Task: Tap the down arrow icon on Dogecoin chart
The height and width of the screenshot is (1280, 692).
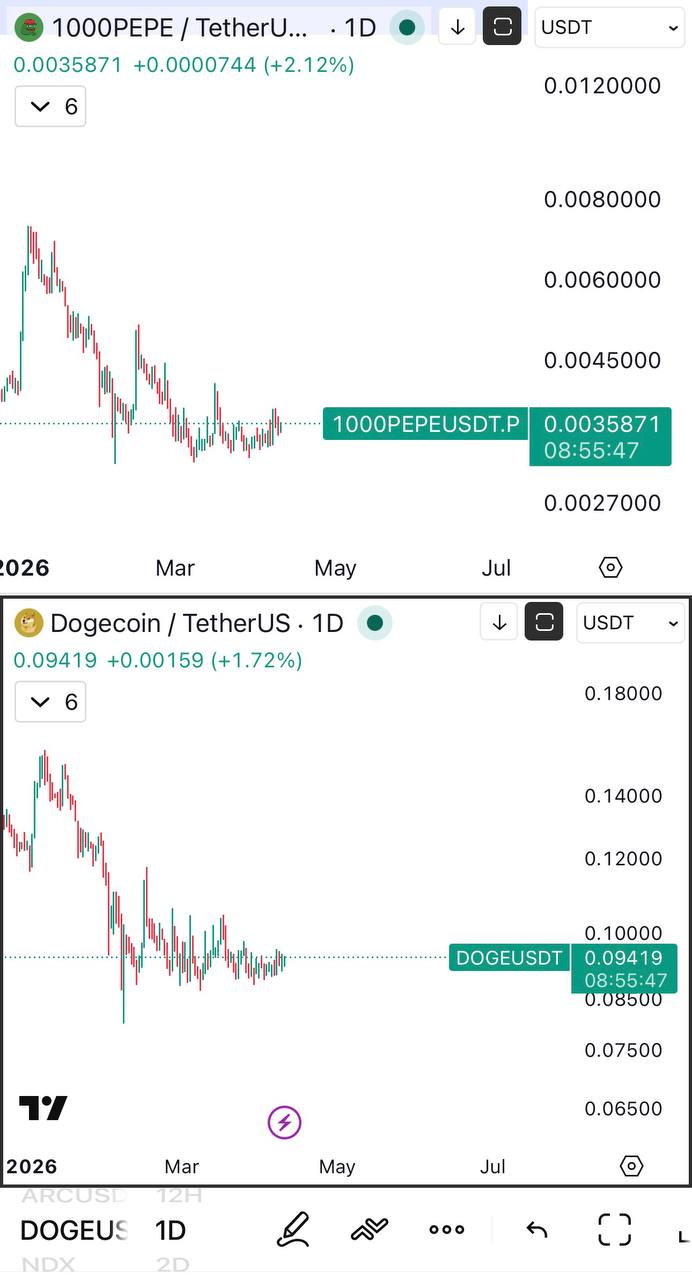Action: pos(499,623)
